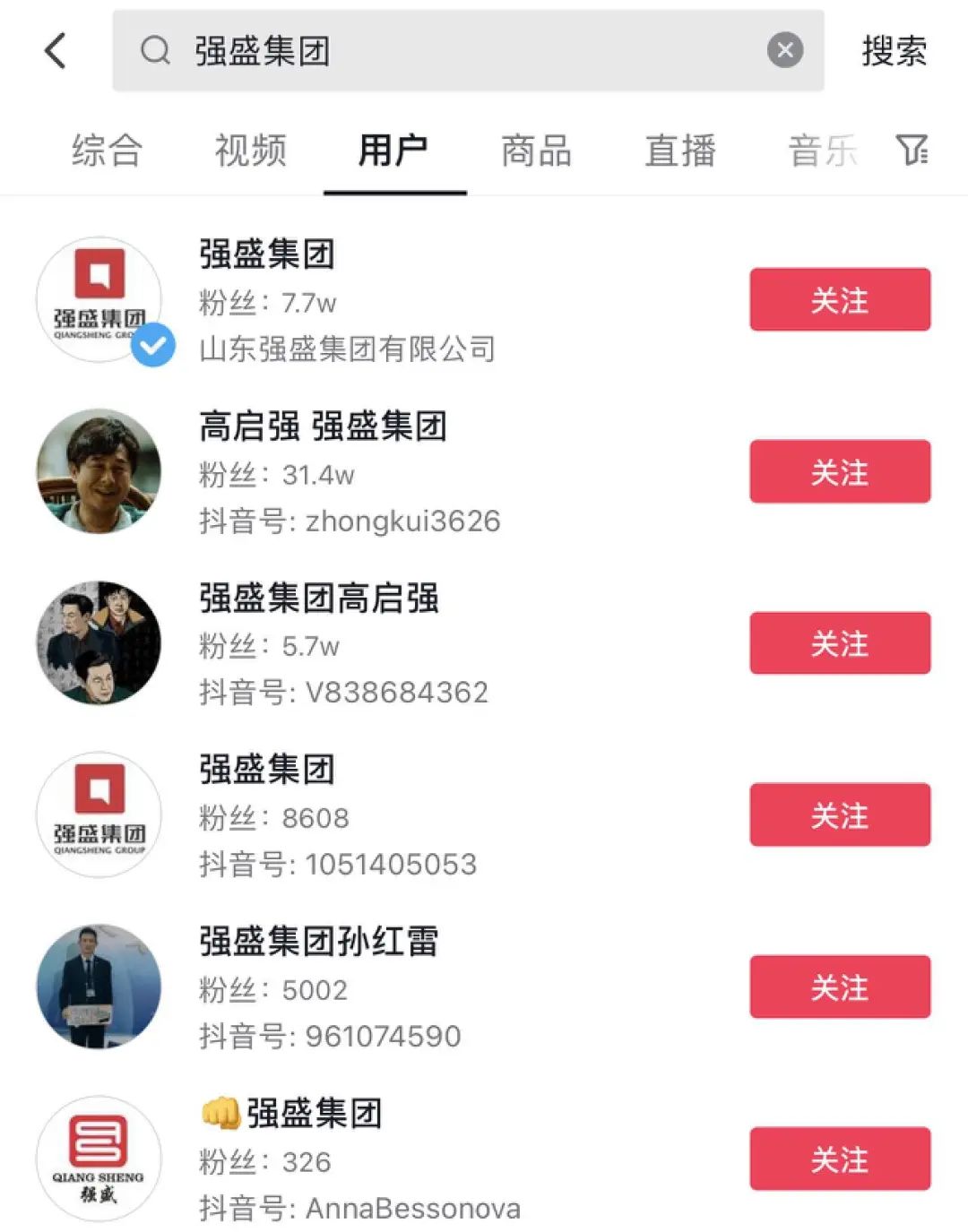Open the 强盛集团 official account avatar
This screenshot has height=1232, width=968.
(99, 298)
